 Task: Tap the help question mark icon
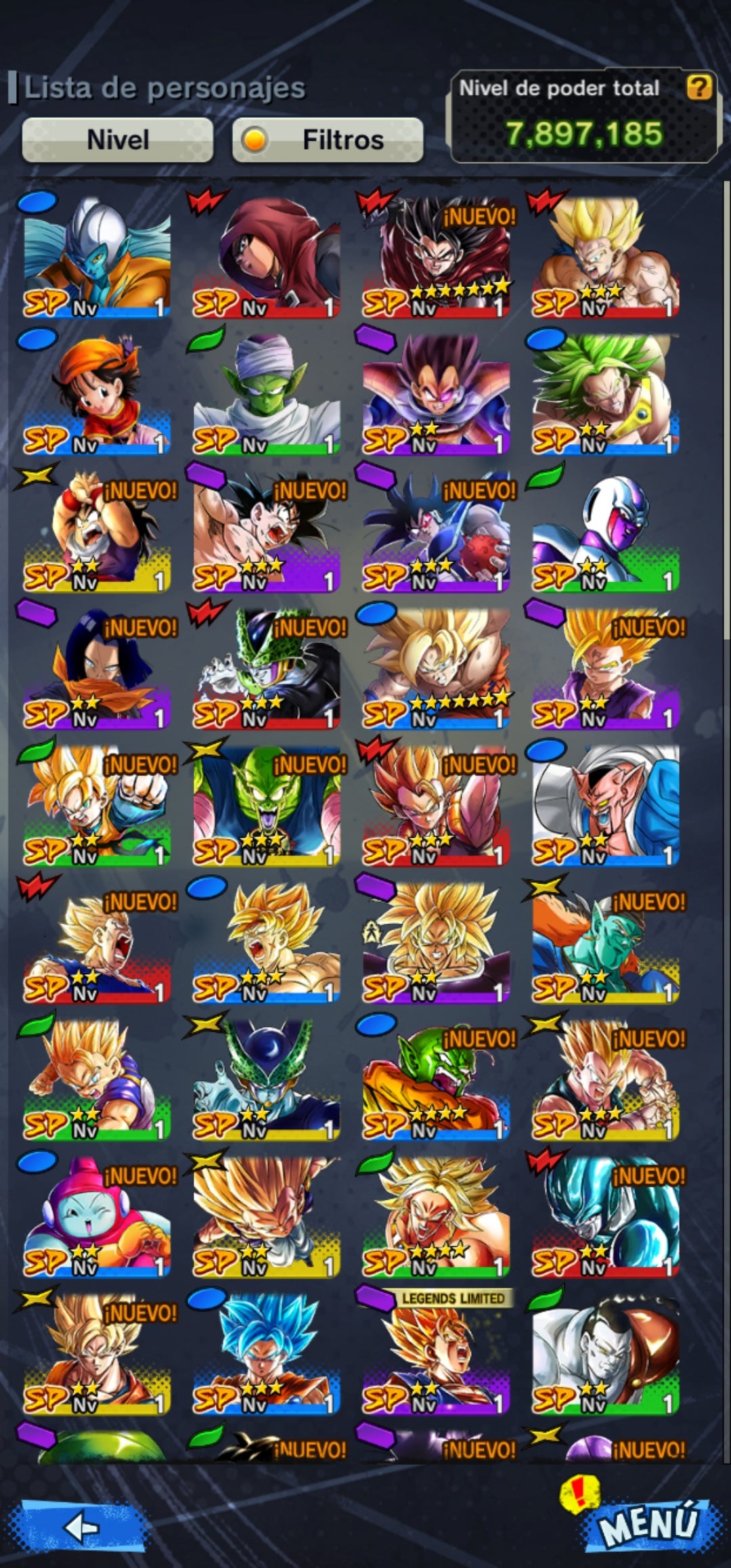699,87
